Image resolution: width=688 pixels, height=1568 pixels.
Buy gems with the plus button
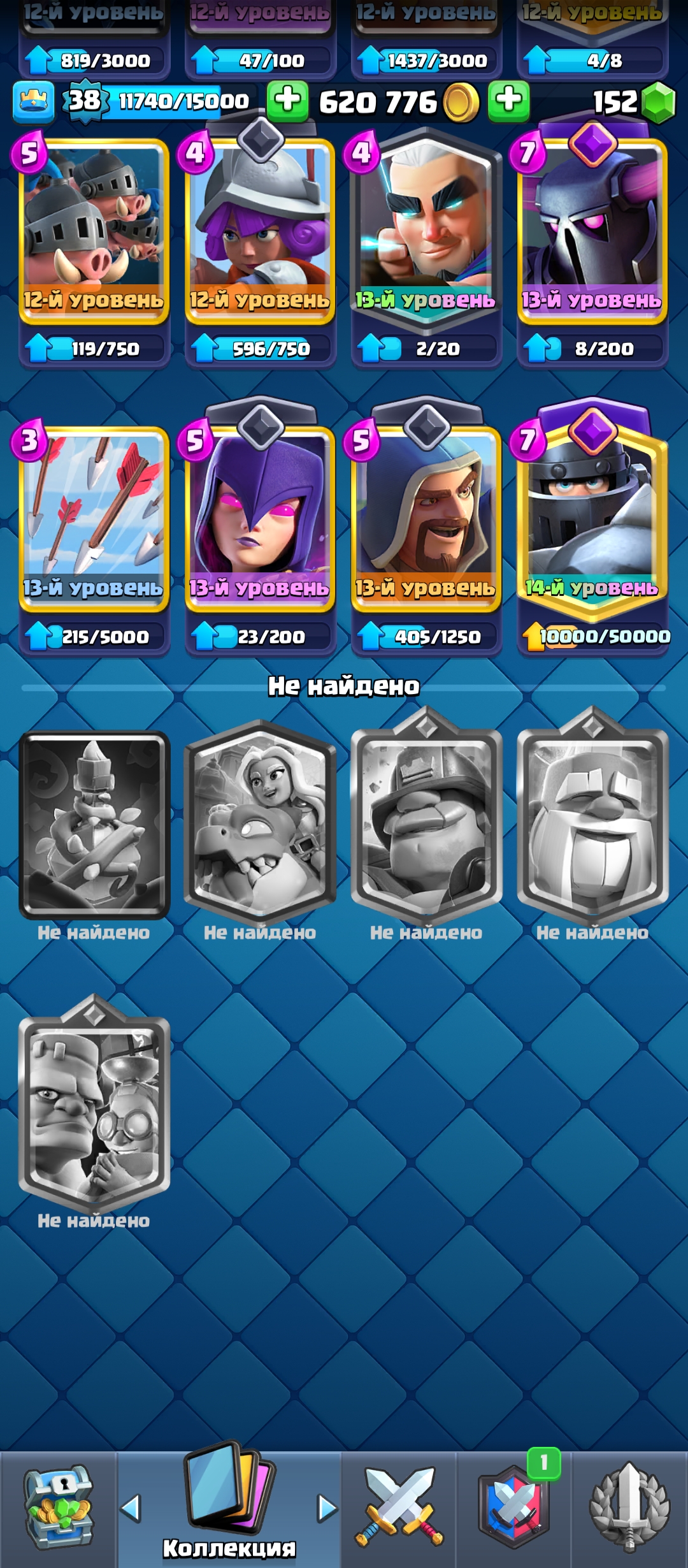click(x=508, y=101)
